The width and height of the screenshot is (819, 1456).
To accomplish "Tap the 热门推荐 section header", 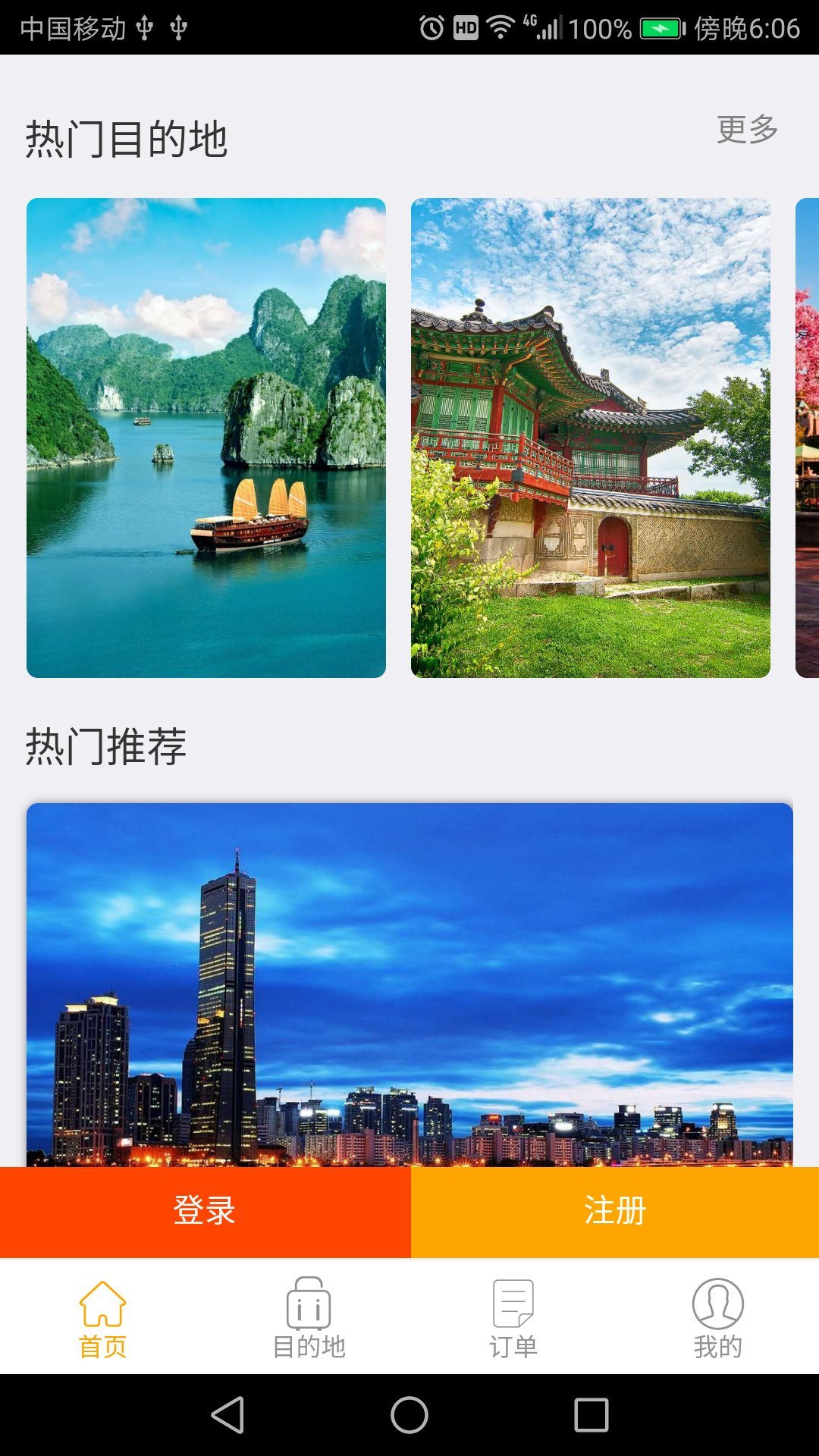I will click(x=106, y=747).
